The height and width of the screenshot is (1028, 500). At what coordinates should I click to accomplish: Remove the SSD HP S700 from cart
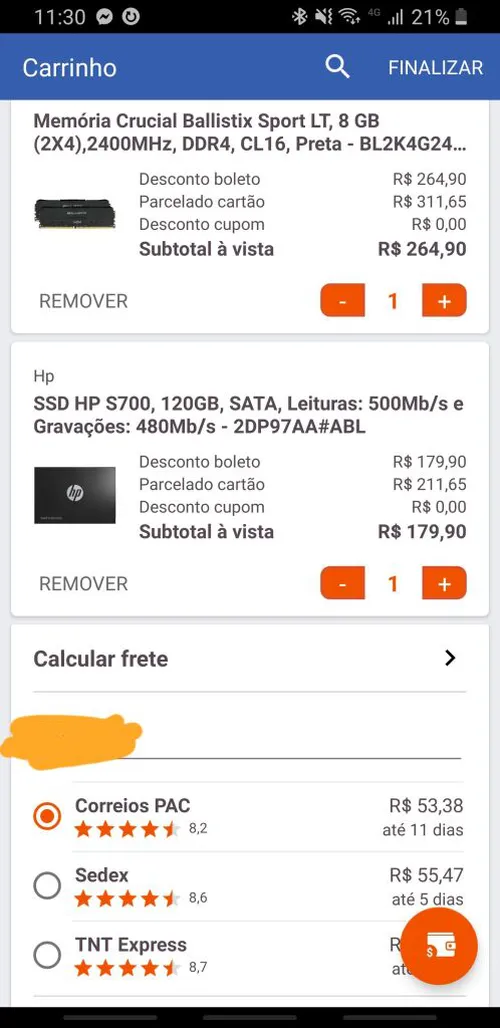point(83,583)
